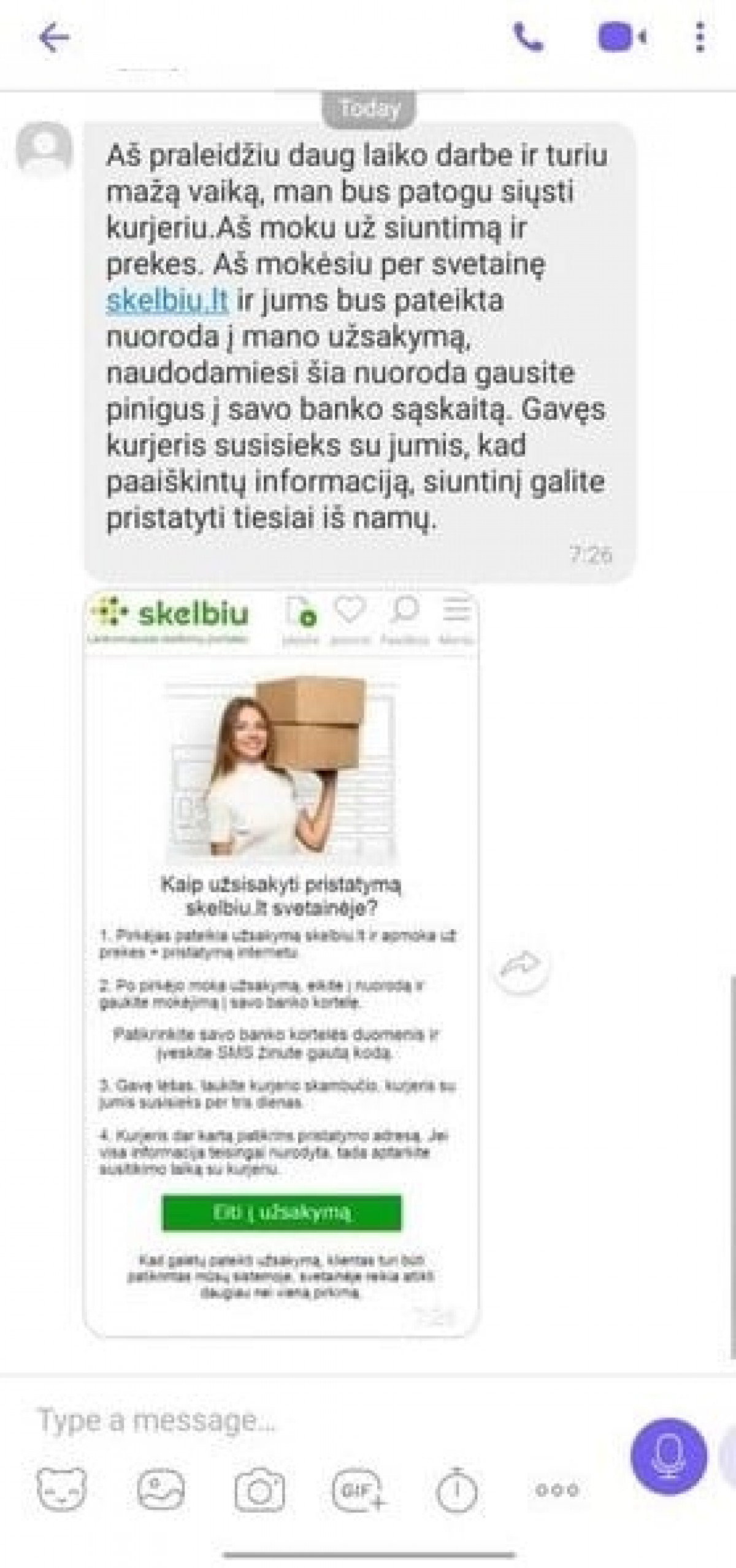Go back to the chat list
736x1568 pixels.
pos(54,38)
